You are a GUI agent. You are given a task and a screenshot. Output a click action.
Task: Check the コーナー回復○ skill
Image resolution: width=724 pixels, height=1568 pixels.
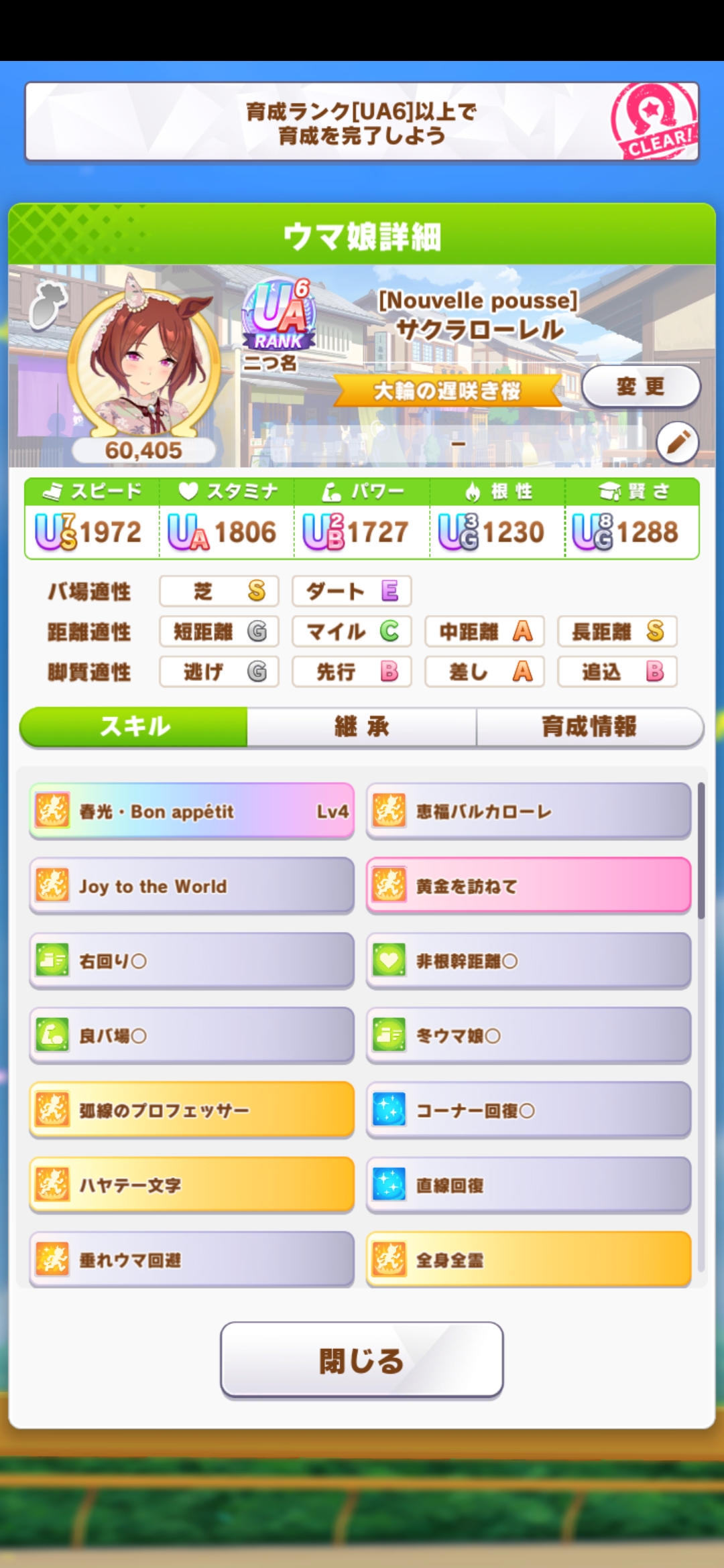point(528,1110)
